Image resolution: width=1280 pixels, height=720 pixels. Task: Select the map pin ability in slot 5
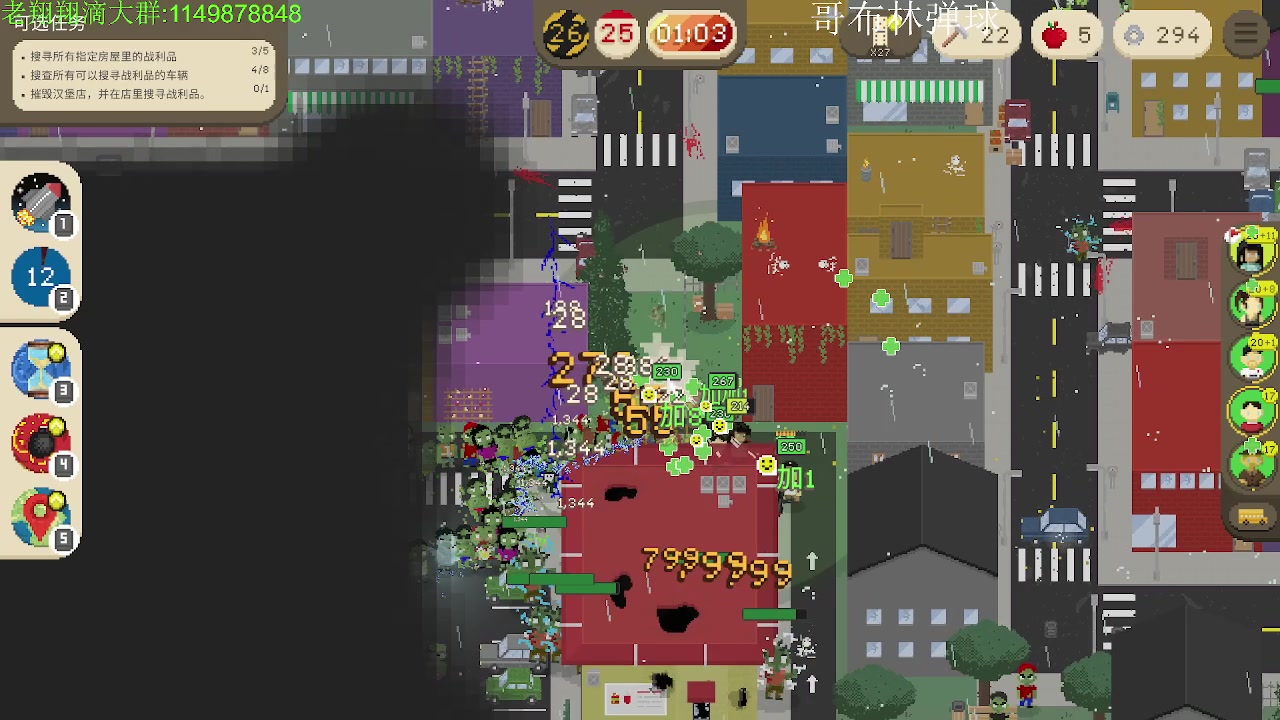coord(40,516)
